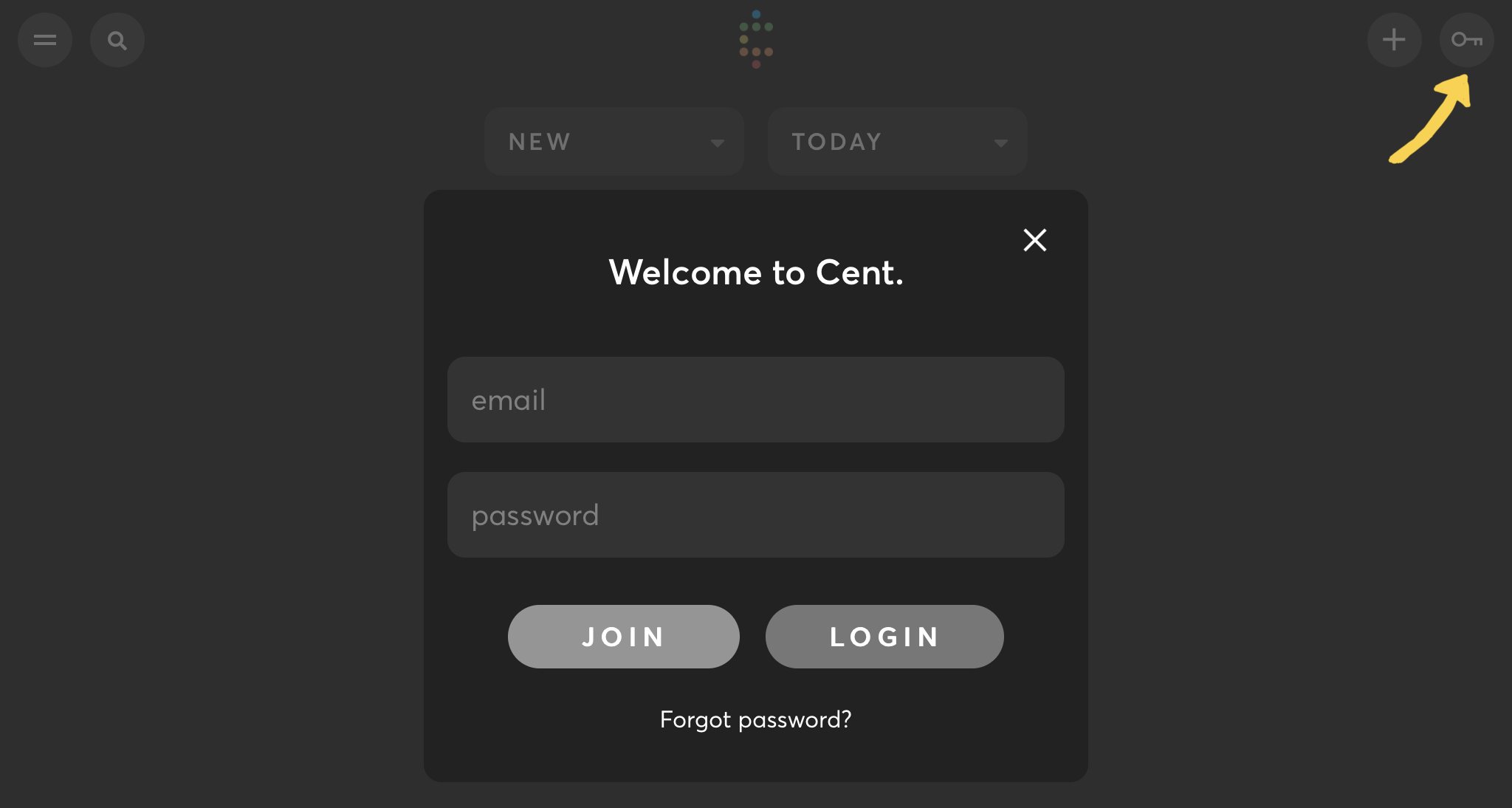Image resolution: width=1512 pixels, height=808 pixels.
Task: Close the Welcome to Cent dialog
Action: (1034, 240)
